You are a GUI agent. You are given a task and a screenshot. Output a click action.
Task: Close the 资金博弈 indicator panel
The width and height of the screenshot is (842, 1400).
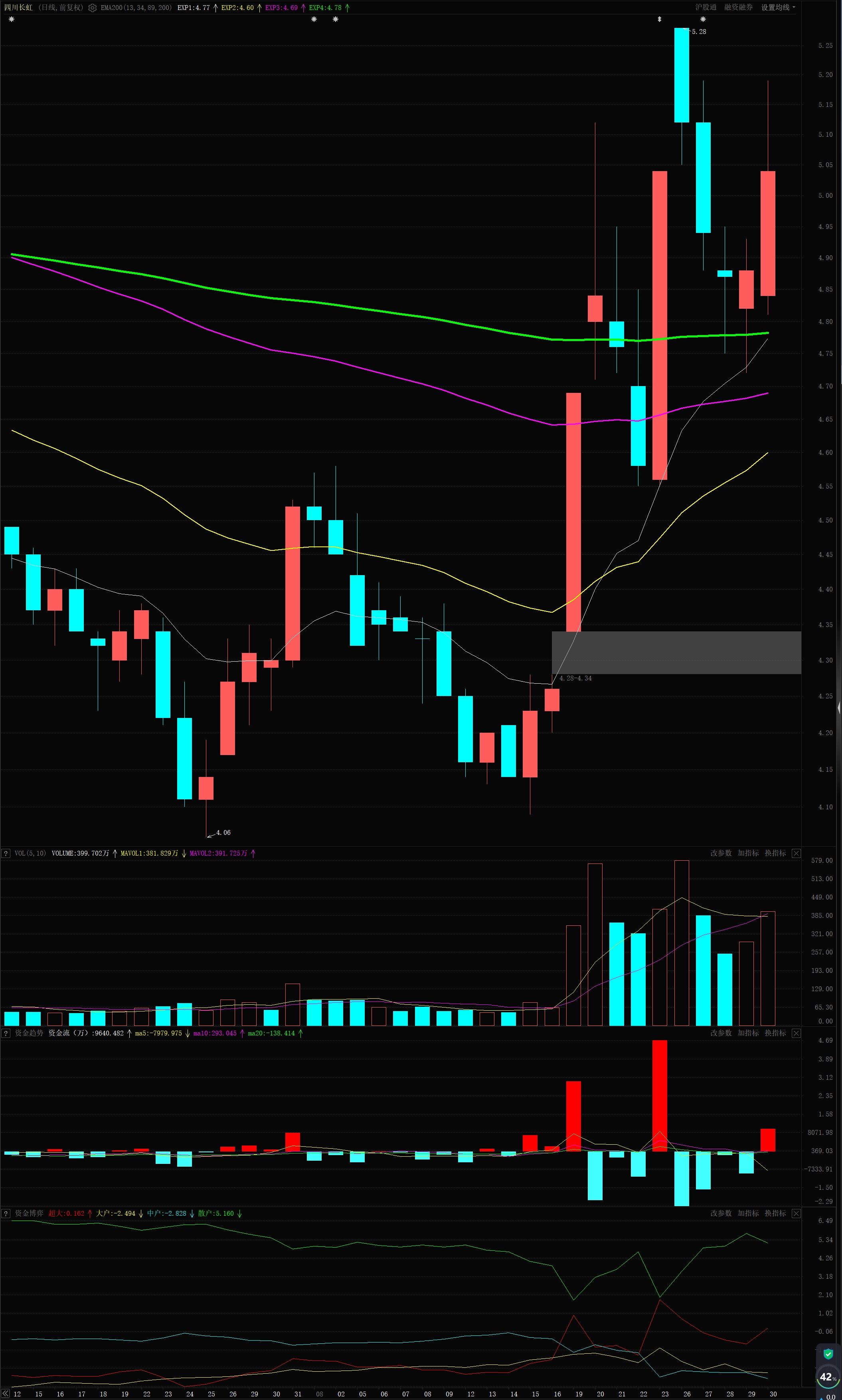(796, 1213)
